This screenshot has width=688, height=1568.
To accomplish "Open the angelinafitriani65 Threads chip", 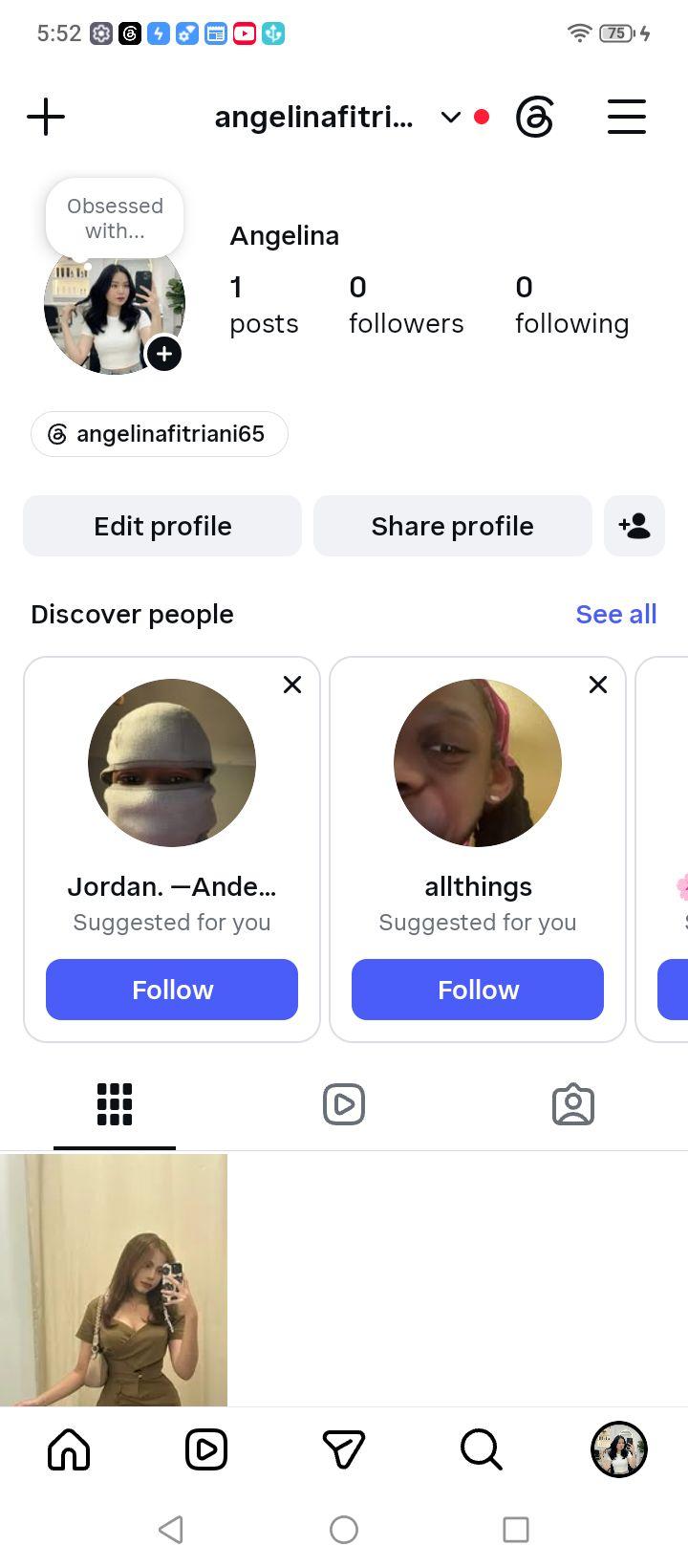I will pos(160,434).
